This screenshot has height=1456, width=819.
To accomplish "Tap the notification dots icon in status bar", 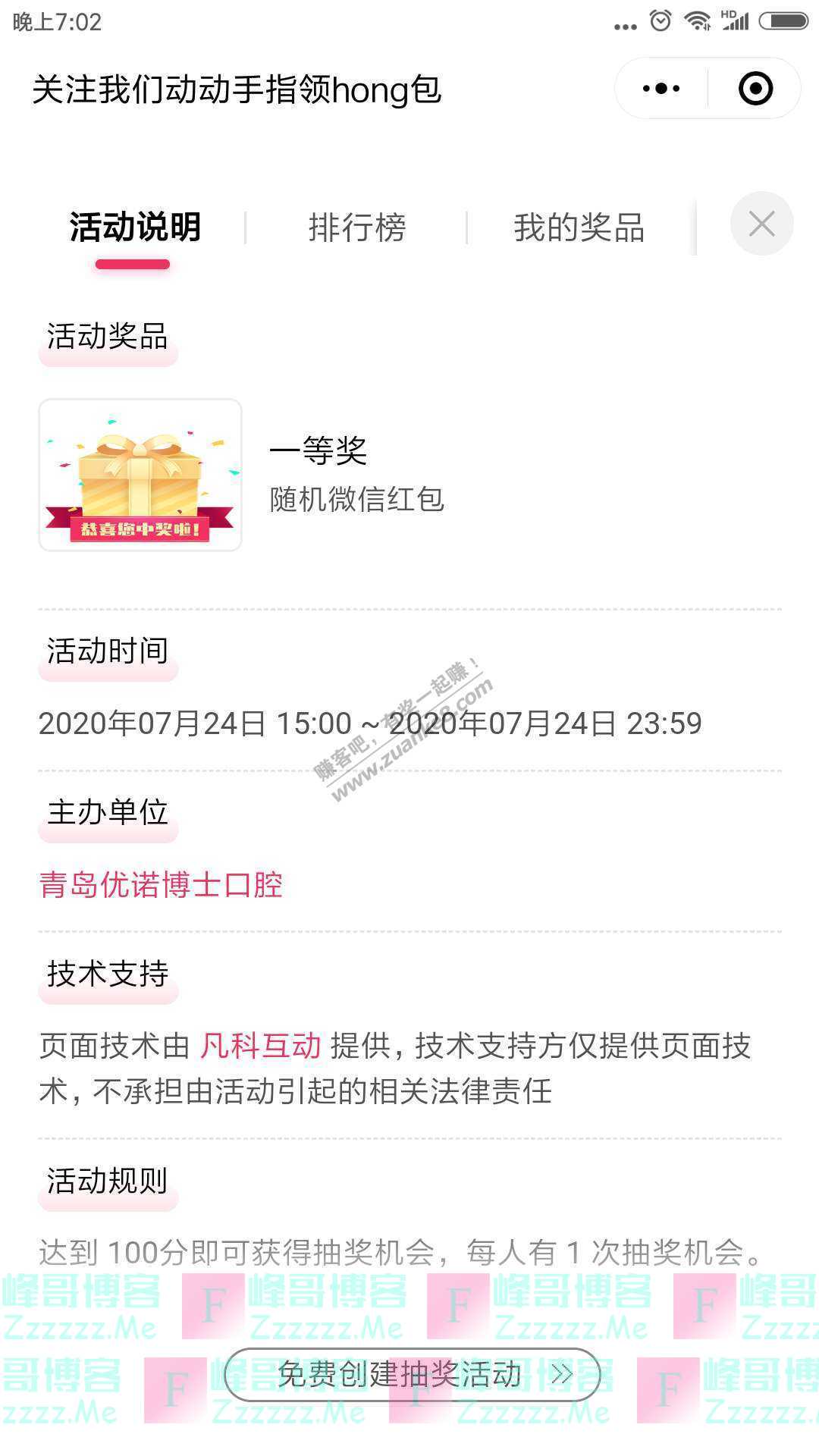I will (x=623, y=25).
